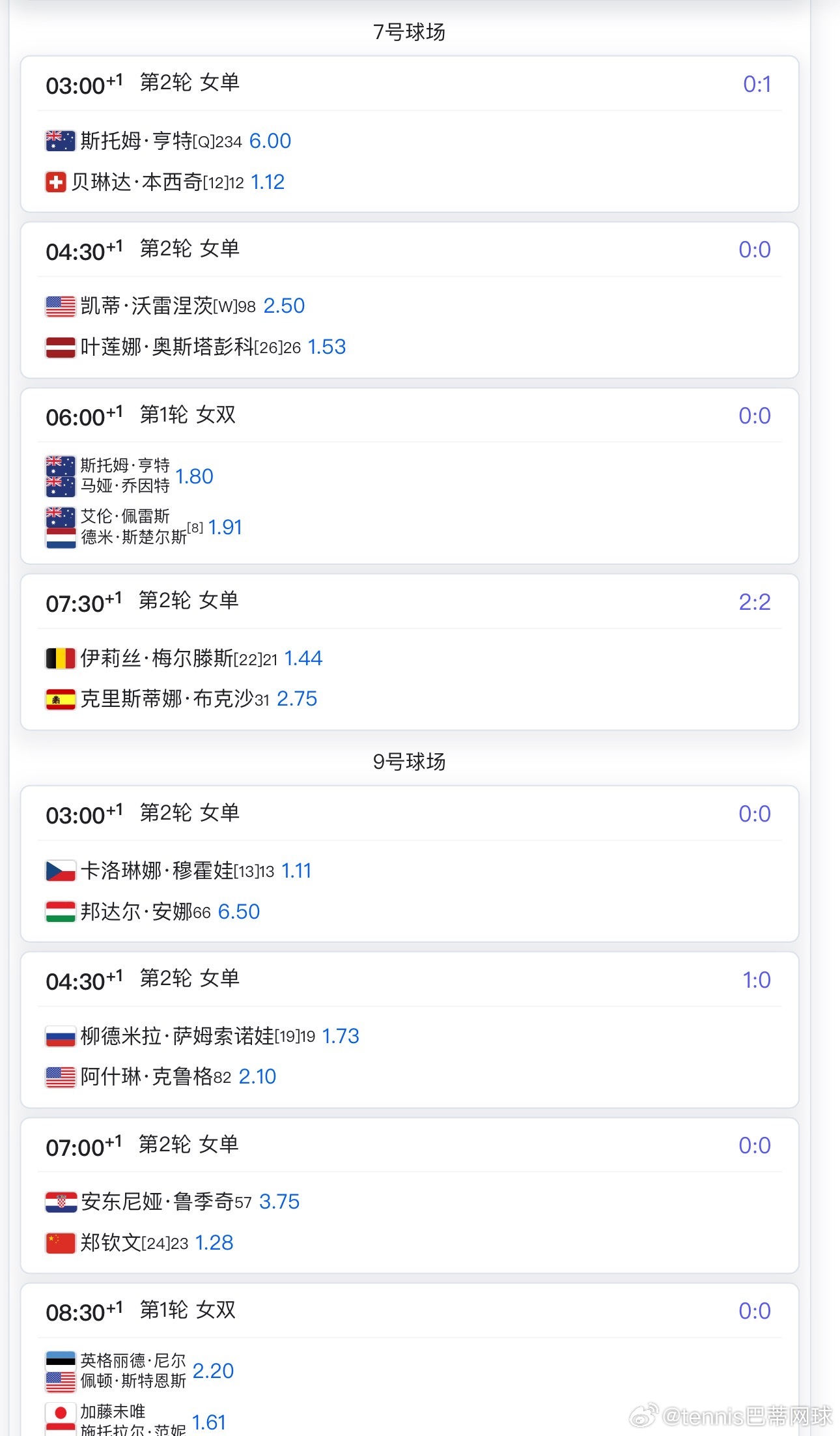Click odds 1.11 for 卡洛琳娜·穆霍娃
The width and height of the screenshot is (840, 1436).
click(294, 870)
